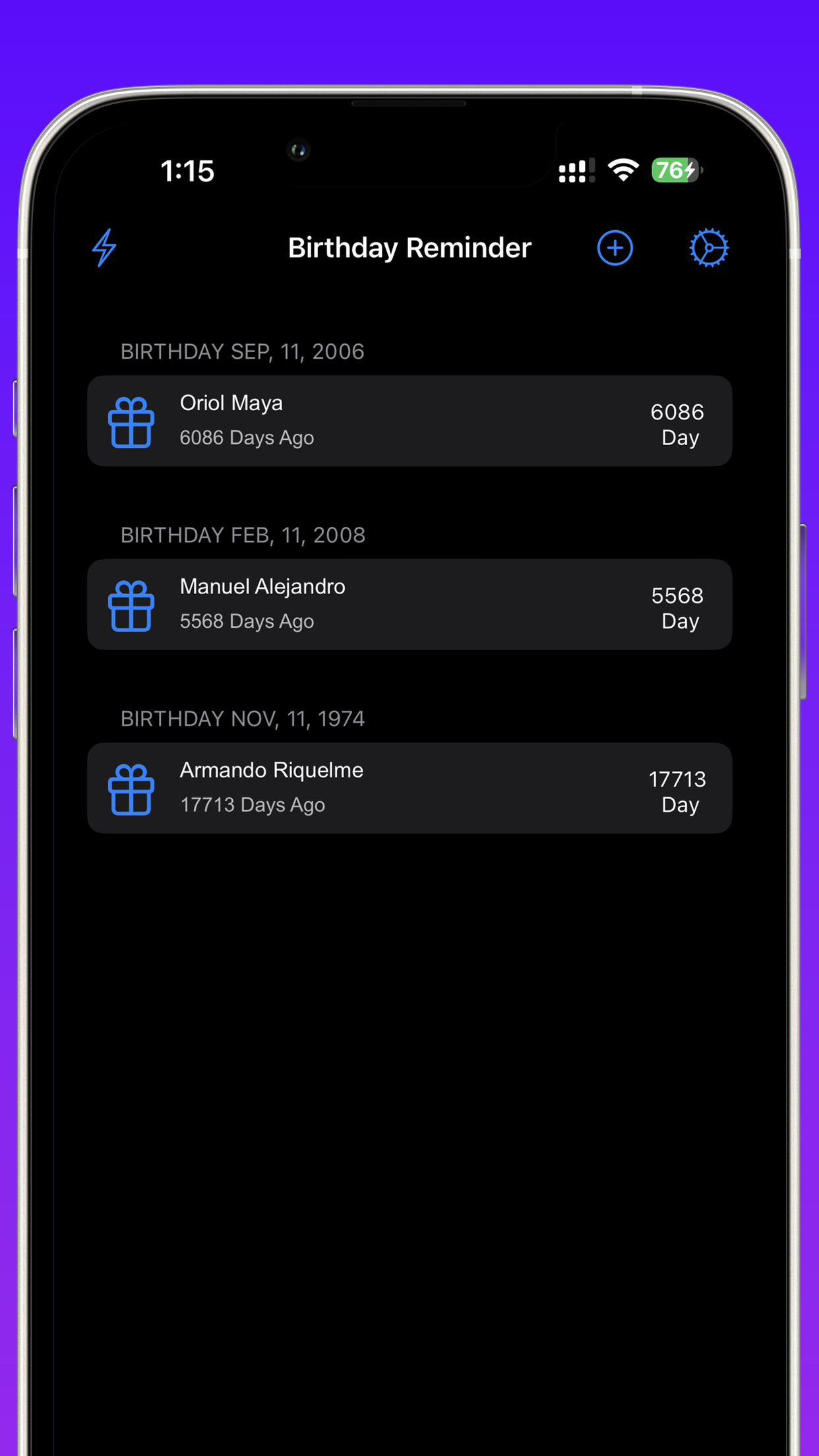Tap the BIRTHDAY SEP, 11, 2006 header
This screenshot has width=819, height=1456.
[242, 351]
